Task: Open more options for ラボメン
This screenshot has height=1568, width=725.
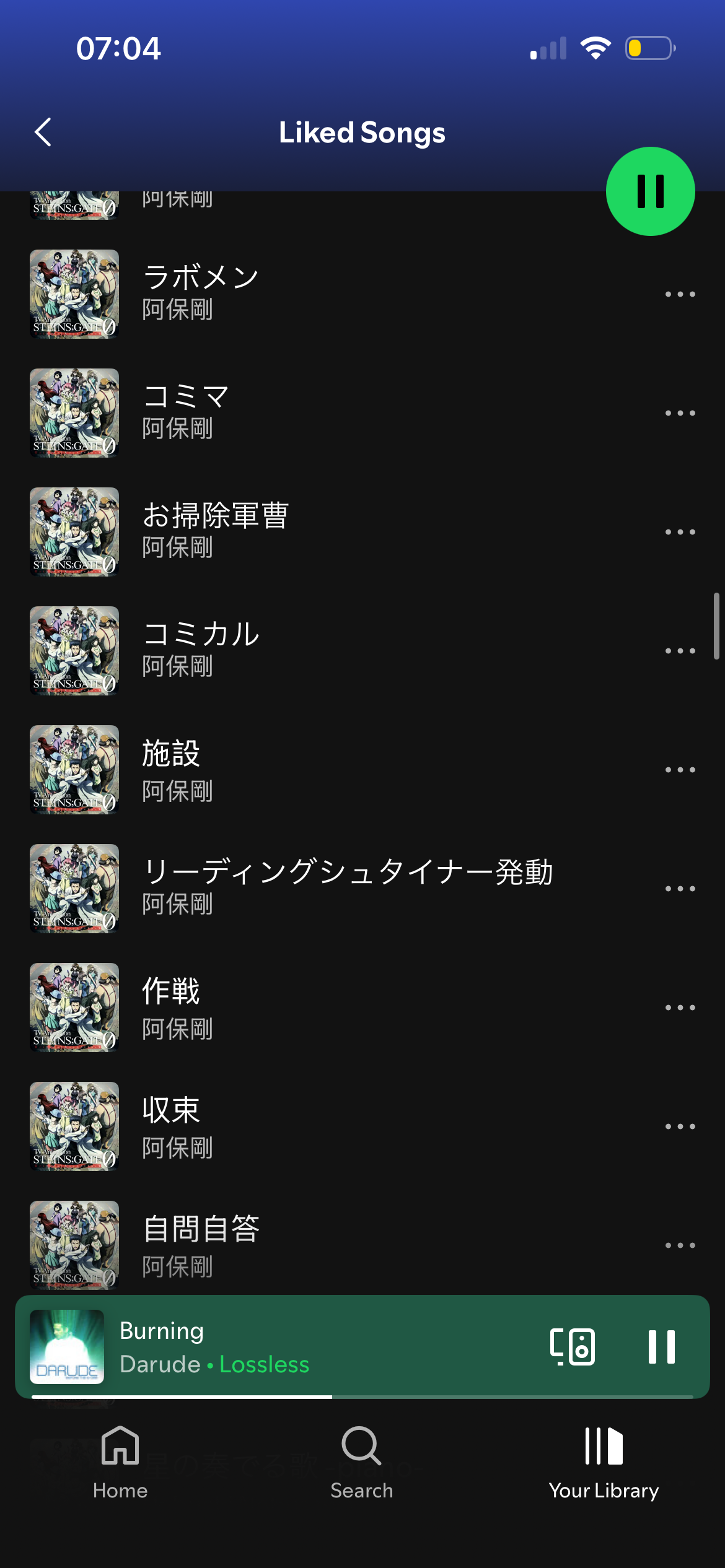Action: (680, 294)
